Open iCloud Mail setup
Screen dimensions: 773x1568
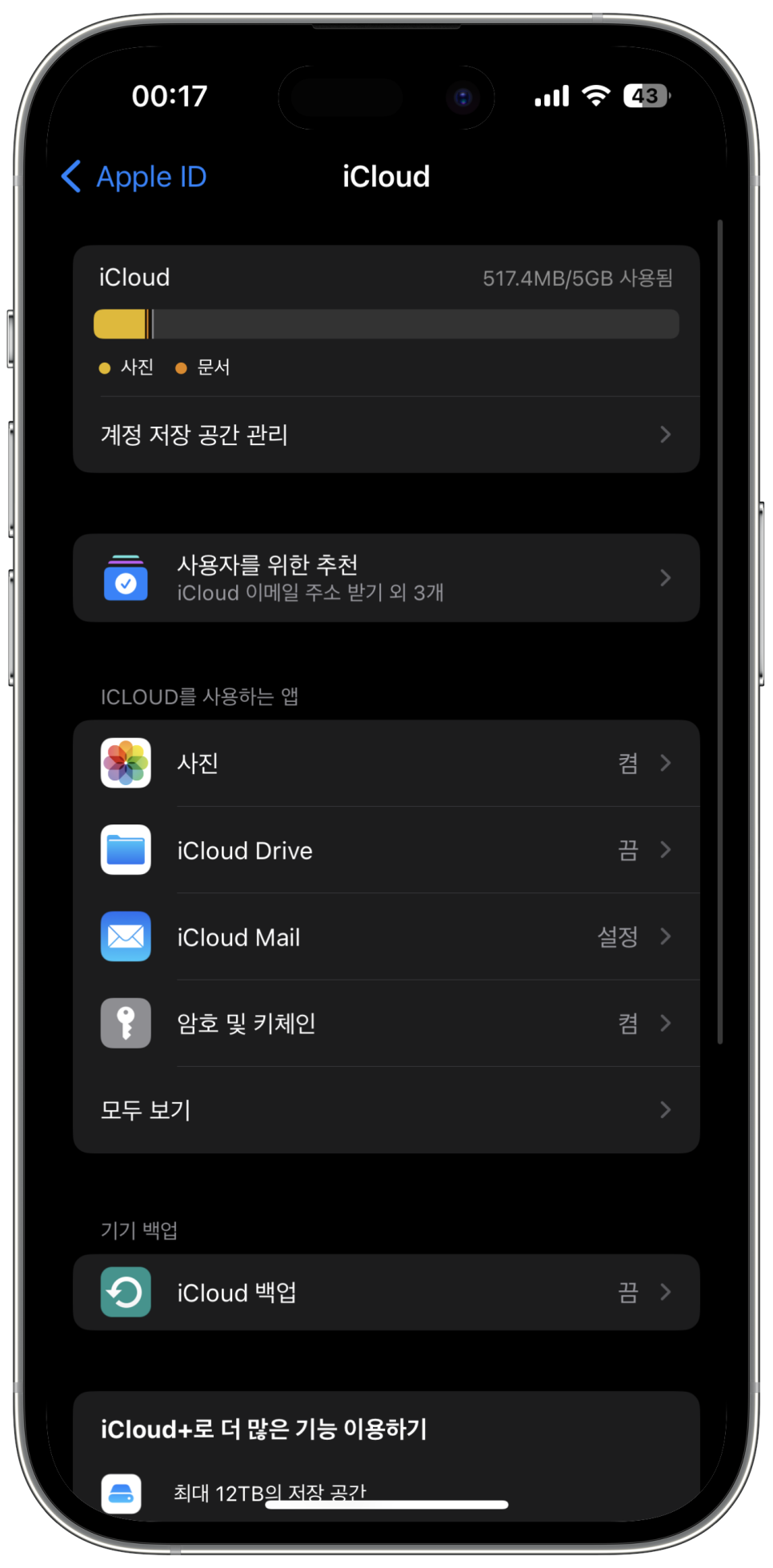[386, 936]
